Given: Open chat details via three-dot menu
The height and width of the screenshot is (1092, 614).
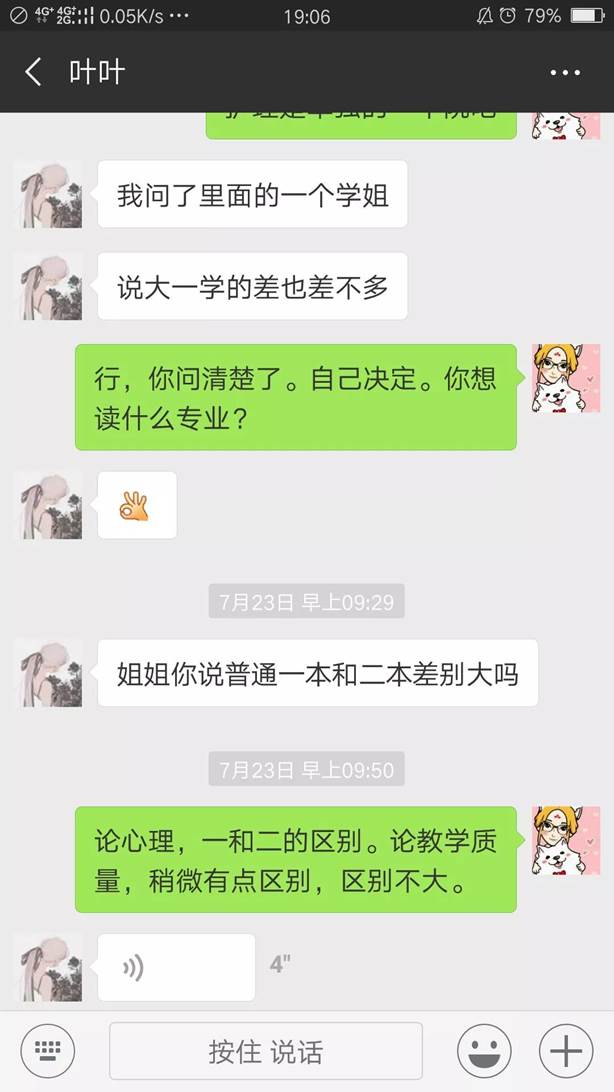Looking at the screenshot, I should (x=565, y=72).
